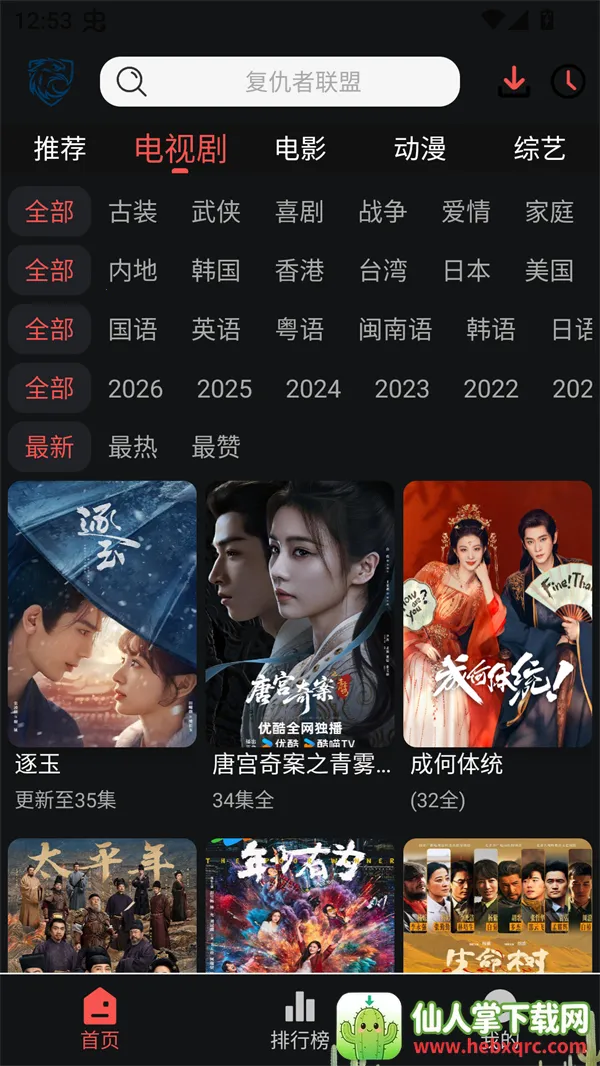The width and height of the screenshot is (600, 1066).
Task: Go to the 首页 bottom tab
Action: tap(100, 1020)
